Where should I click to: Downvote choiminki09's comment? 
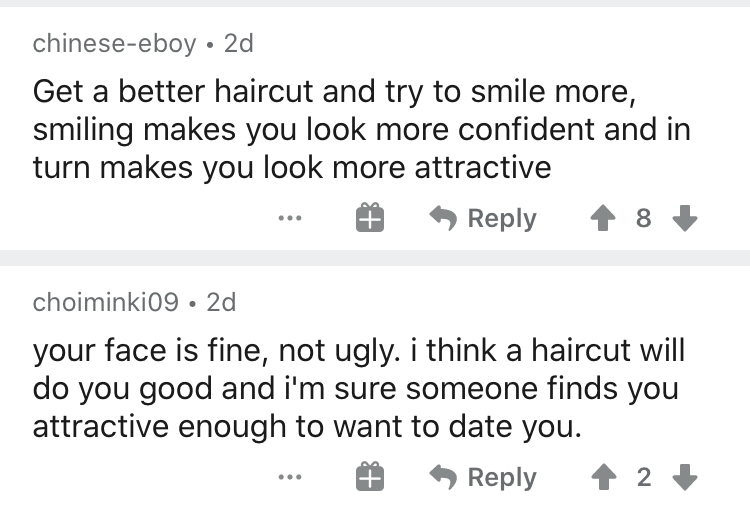pos(685,478)
